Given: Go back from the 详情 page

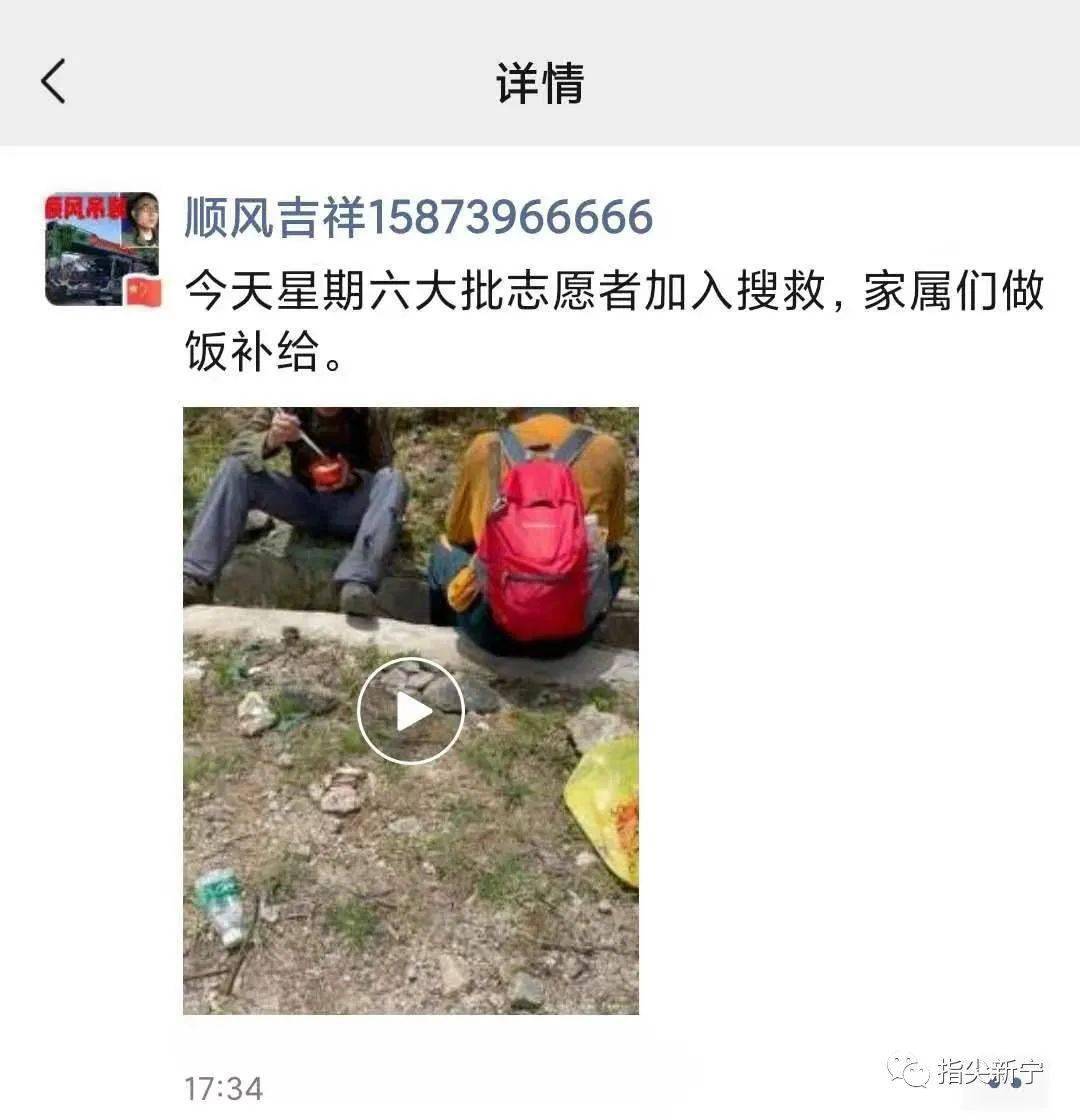Looking at the screenshot, I should coord(54,81).
